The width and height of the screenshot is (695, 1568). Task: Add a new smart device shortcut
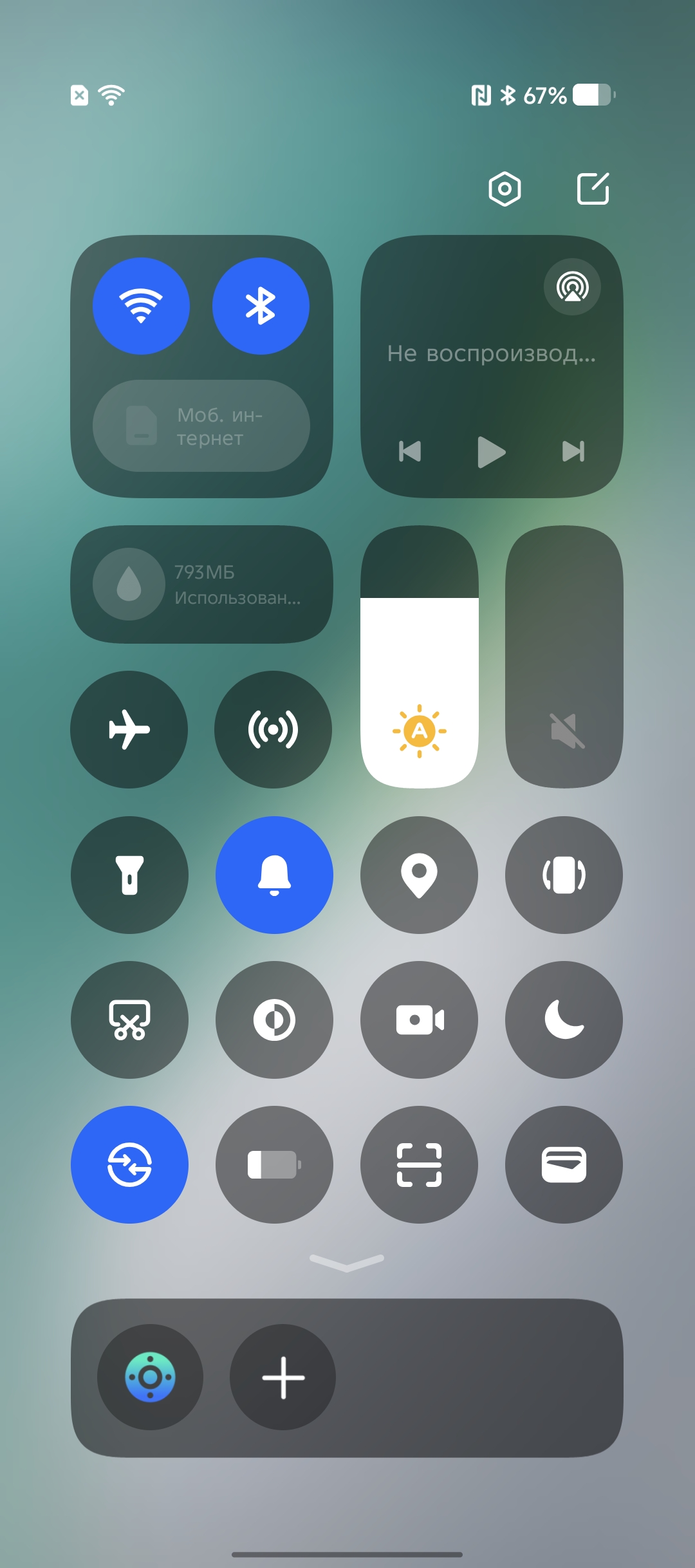pos(283,1377)
